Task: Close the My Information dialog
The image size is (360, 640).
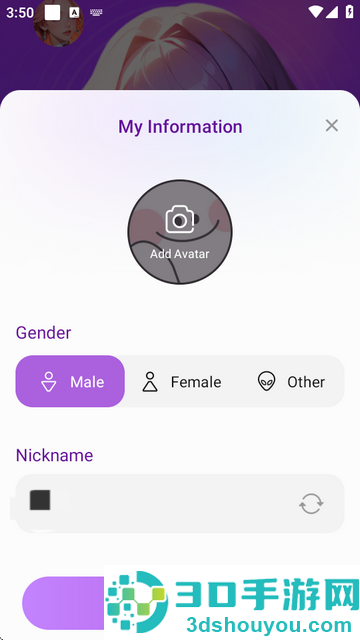Action: point(331,126)
